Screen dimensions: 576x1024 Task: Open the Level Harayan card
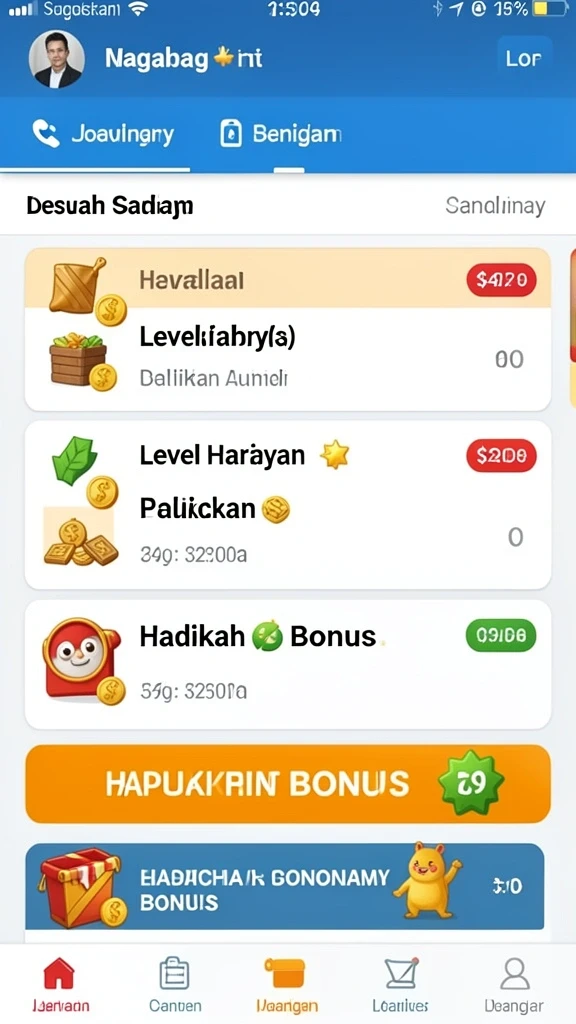[x=287, y=505]
